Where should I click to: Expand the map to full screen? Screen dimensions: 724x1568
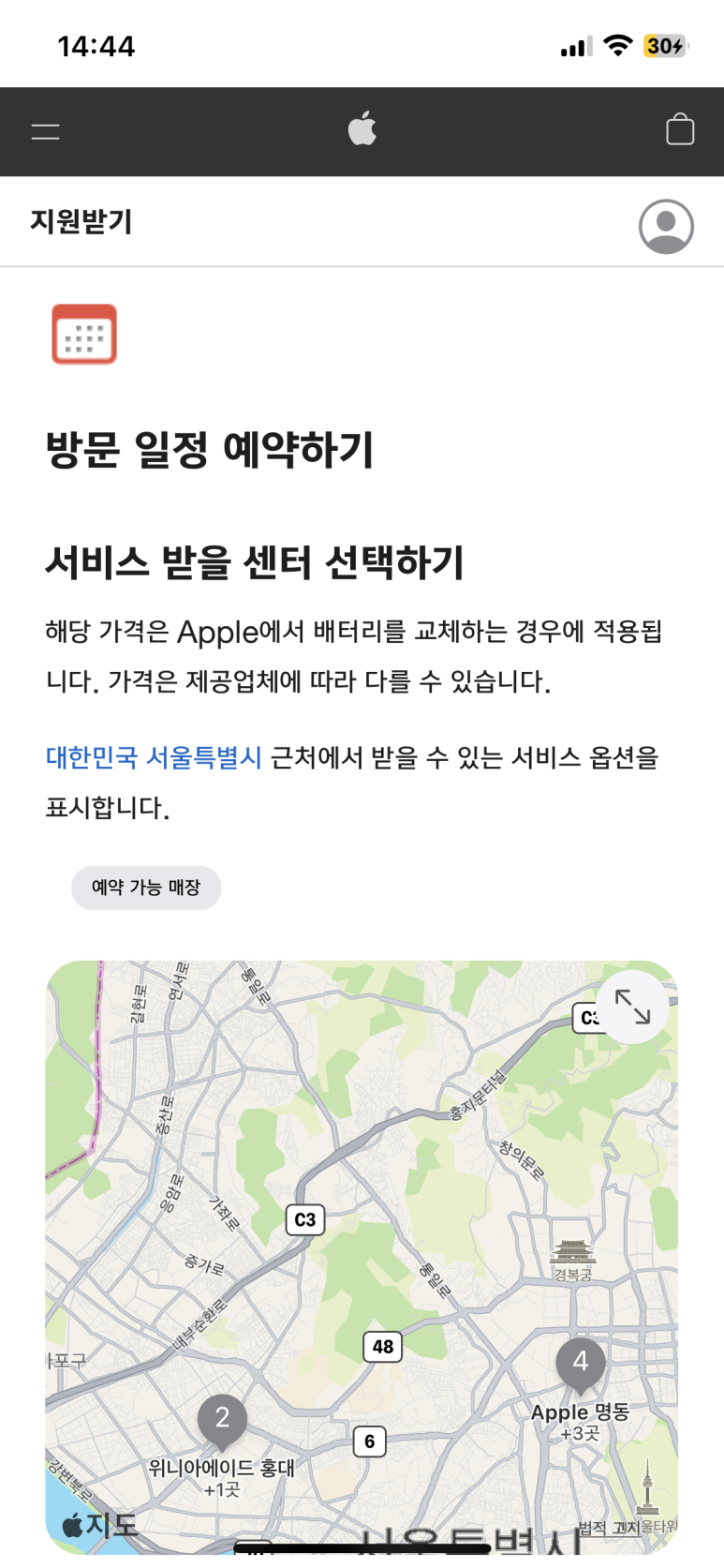click(633, 1007)
